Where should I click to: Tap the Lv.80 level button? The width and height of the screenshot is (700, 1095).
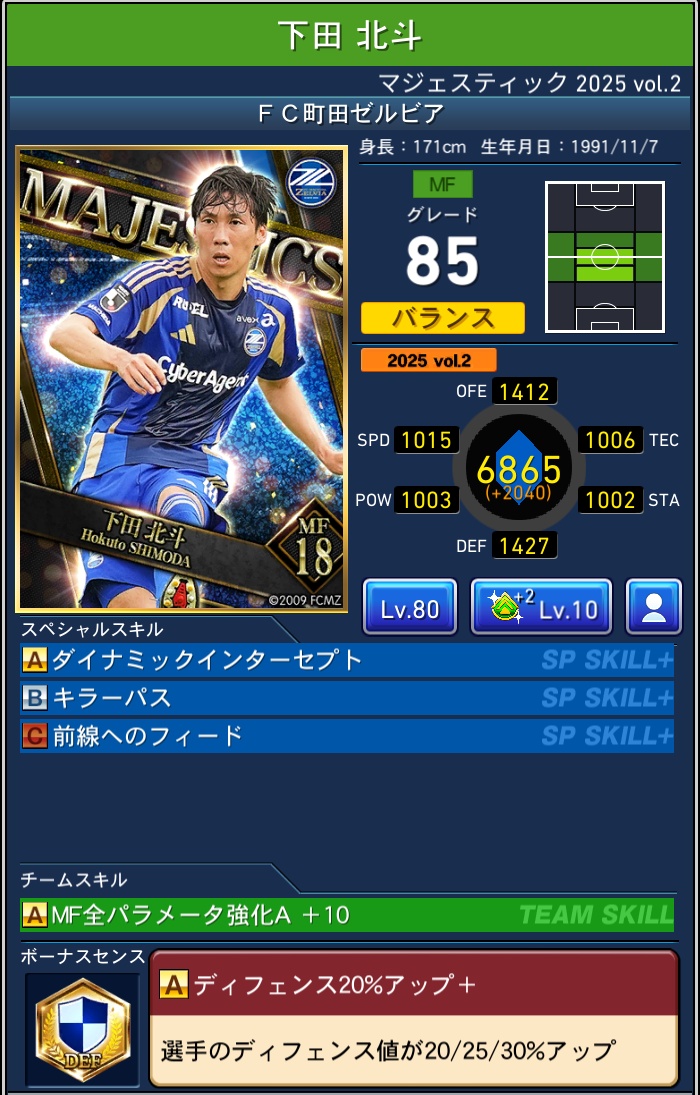point(409,607)
